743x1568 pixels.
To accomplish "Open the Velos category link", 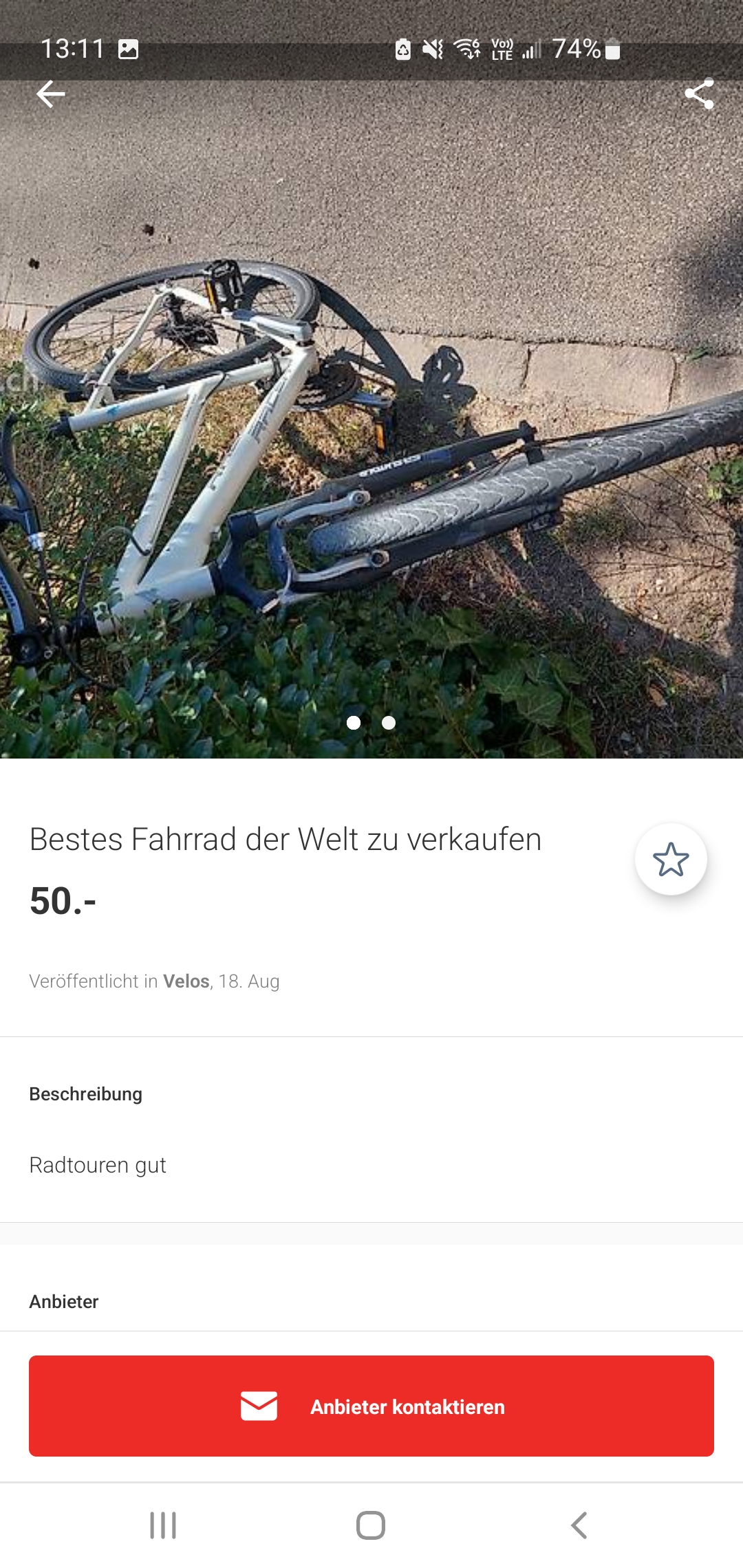I will [186, 981].
